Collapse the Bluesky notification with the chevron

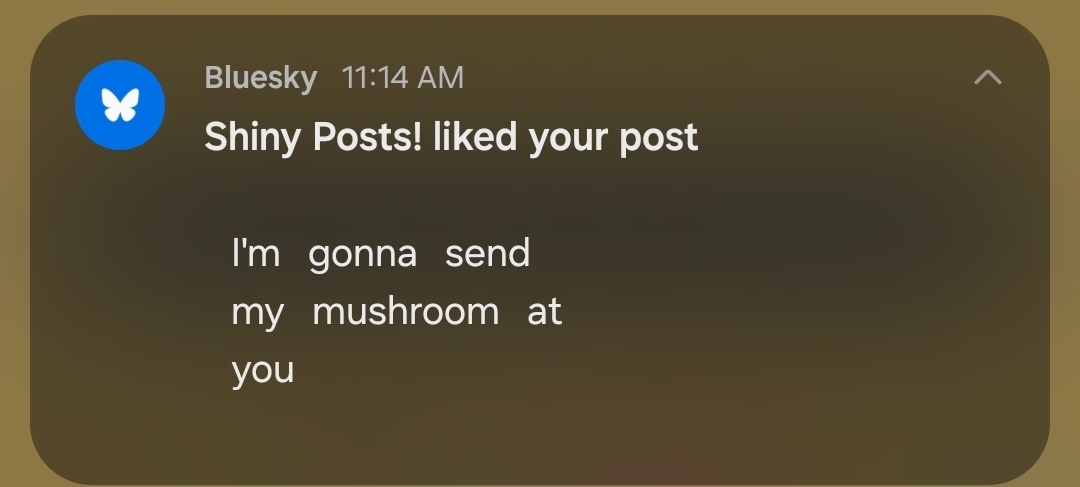coord(987,78)
